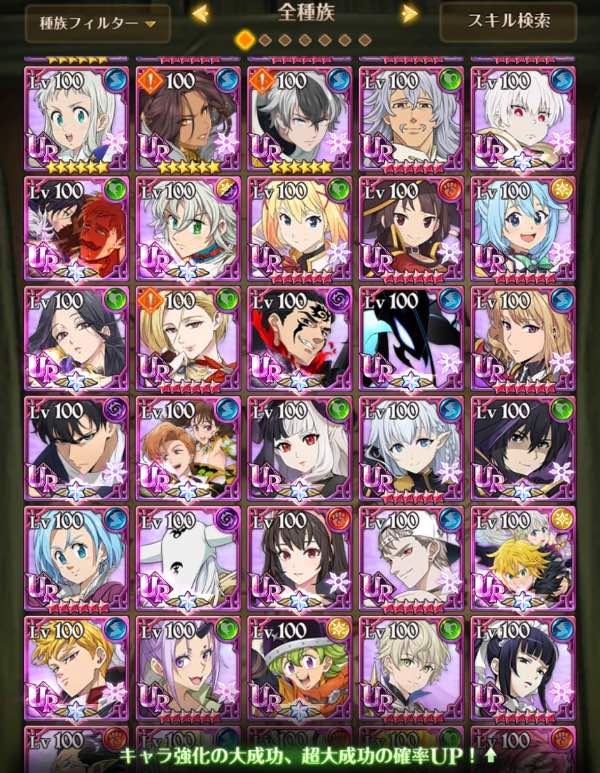Open the スキル検索 skill search

tap(508, 22)
